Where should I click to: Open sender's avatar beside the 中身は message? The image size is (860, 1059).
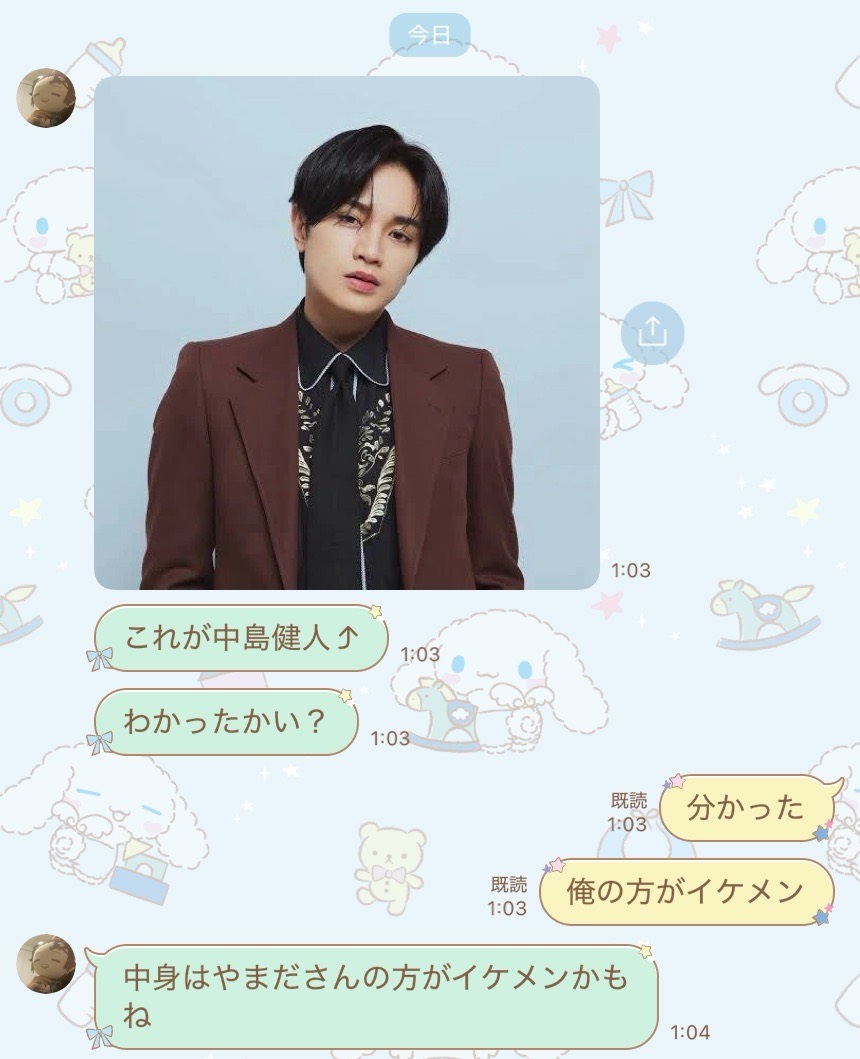click(47, 963)
